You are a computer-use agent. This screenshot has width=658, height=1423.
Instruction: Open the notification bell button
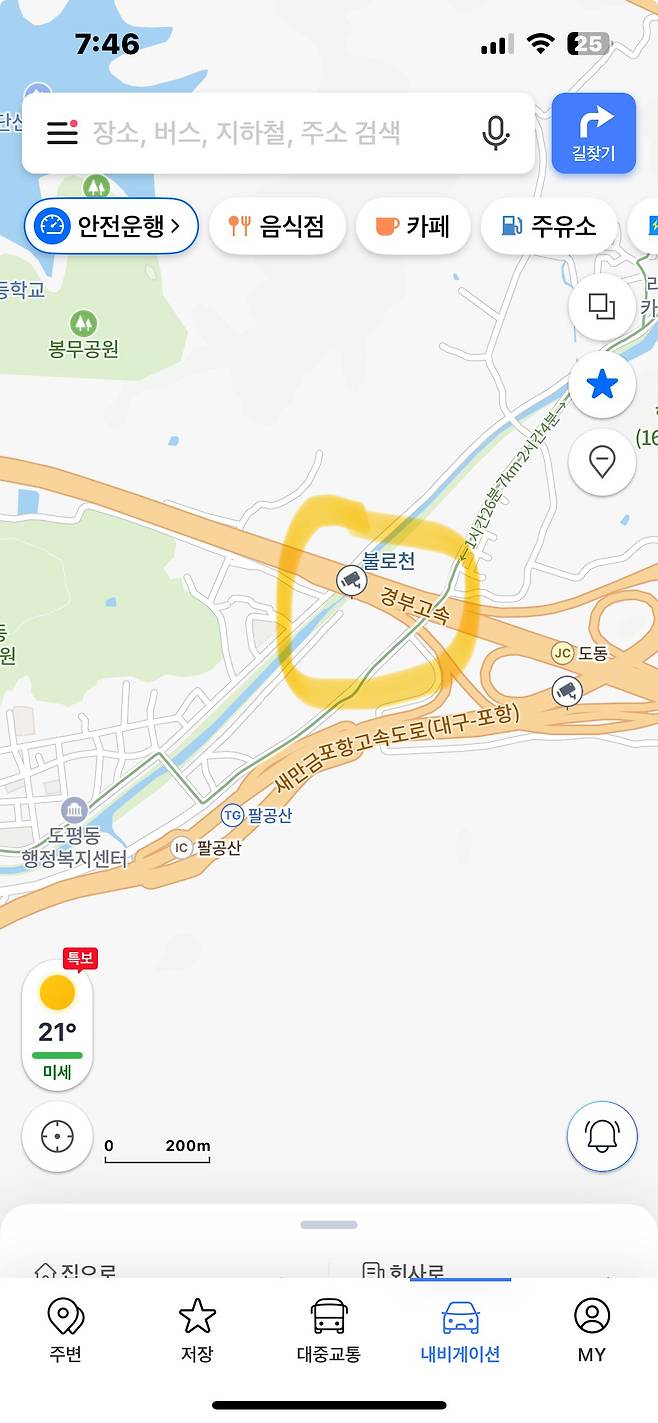[602, 1136]
